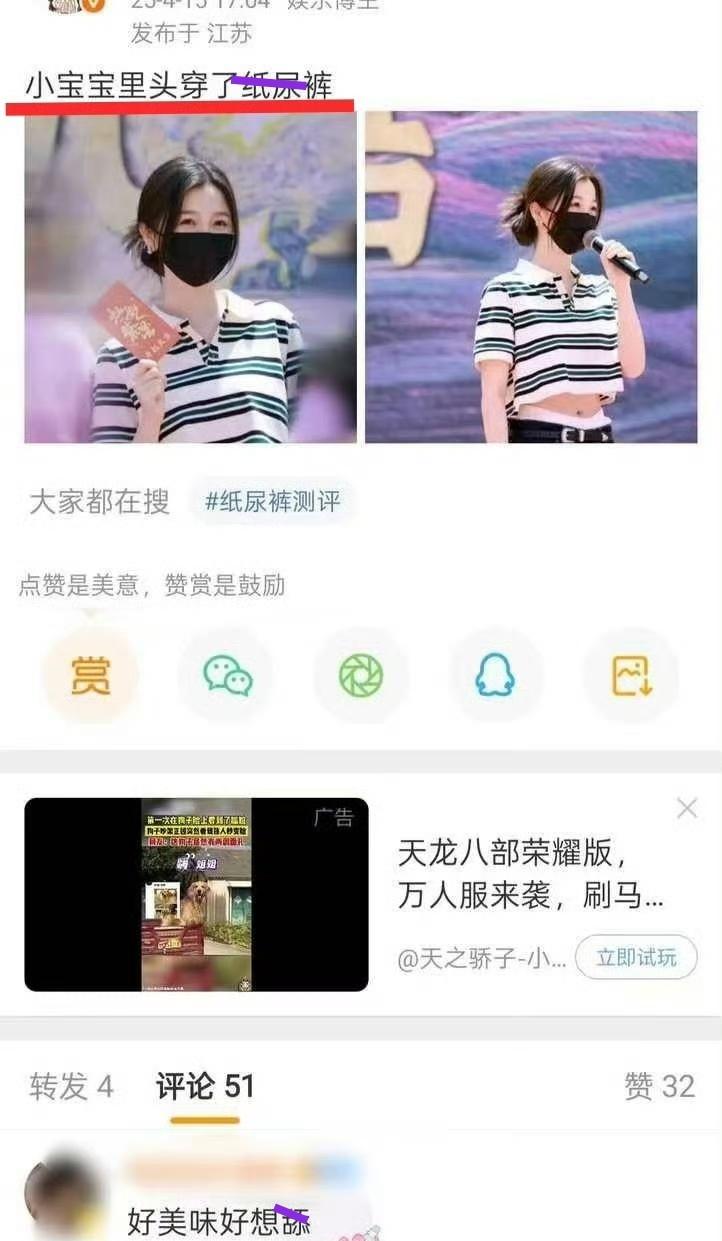
Task: Tap the #纸尿裤测评 search topic chip
Action: (272, 502)
